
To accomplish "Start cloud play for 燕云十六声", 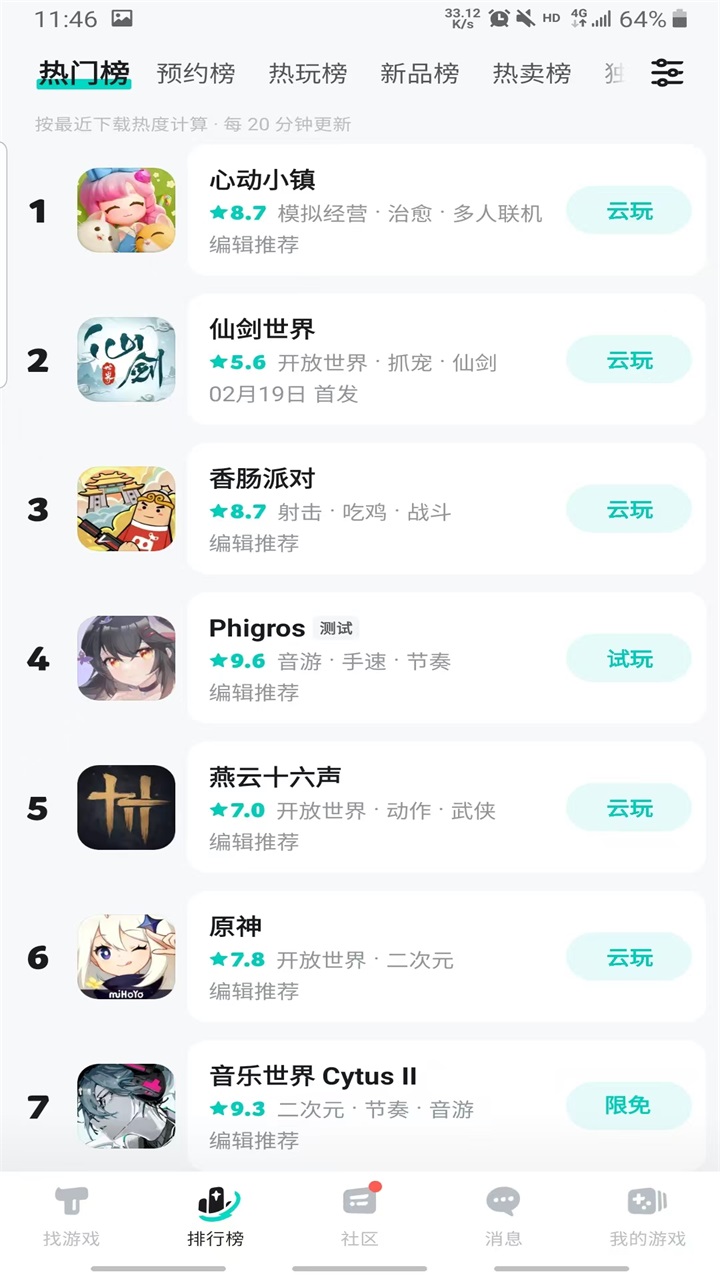I will pos(629,808).
